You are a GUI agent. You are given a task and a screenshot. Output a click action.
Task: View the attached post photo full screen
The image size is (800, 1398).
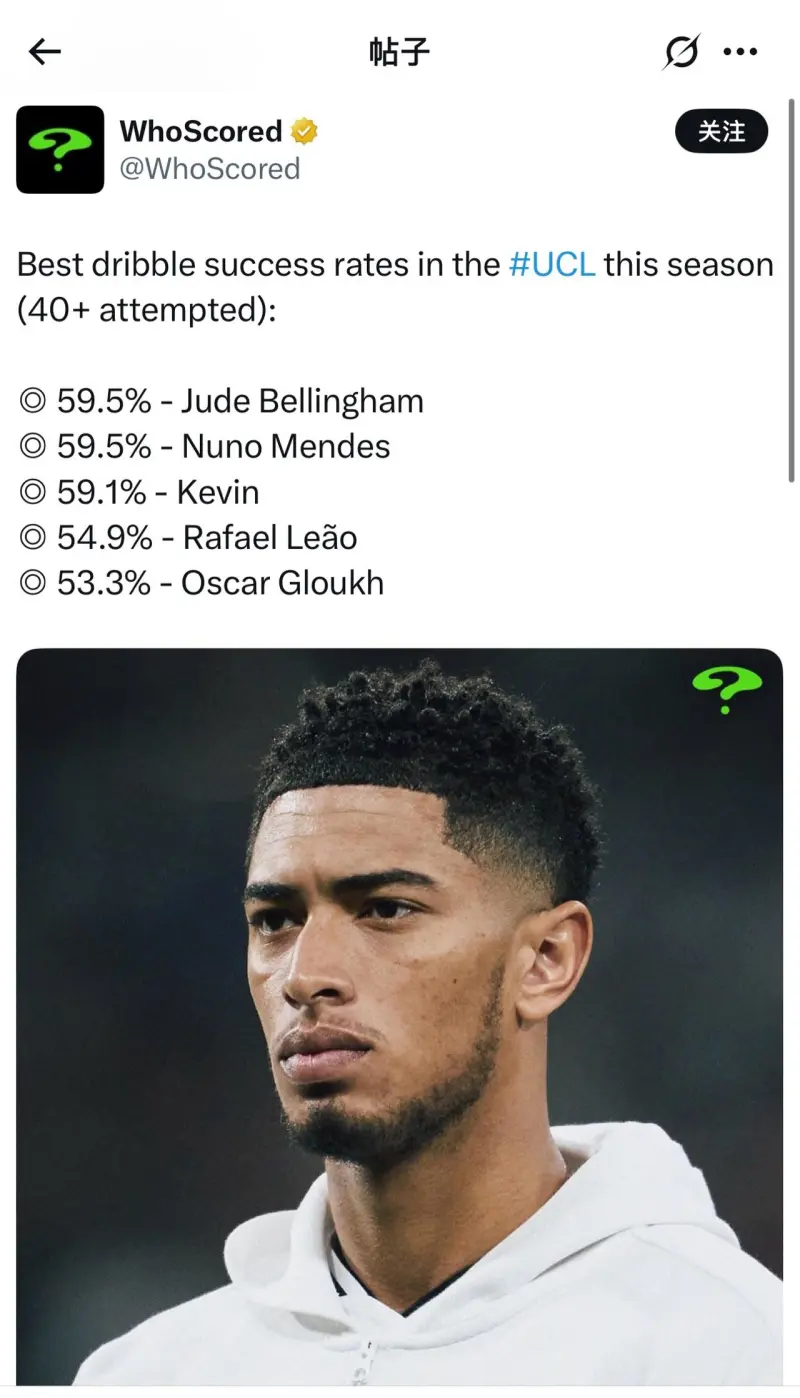pos(399,1016)
